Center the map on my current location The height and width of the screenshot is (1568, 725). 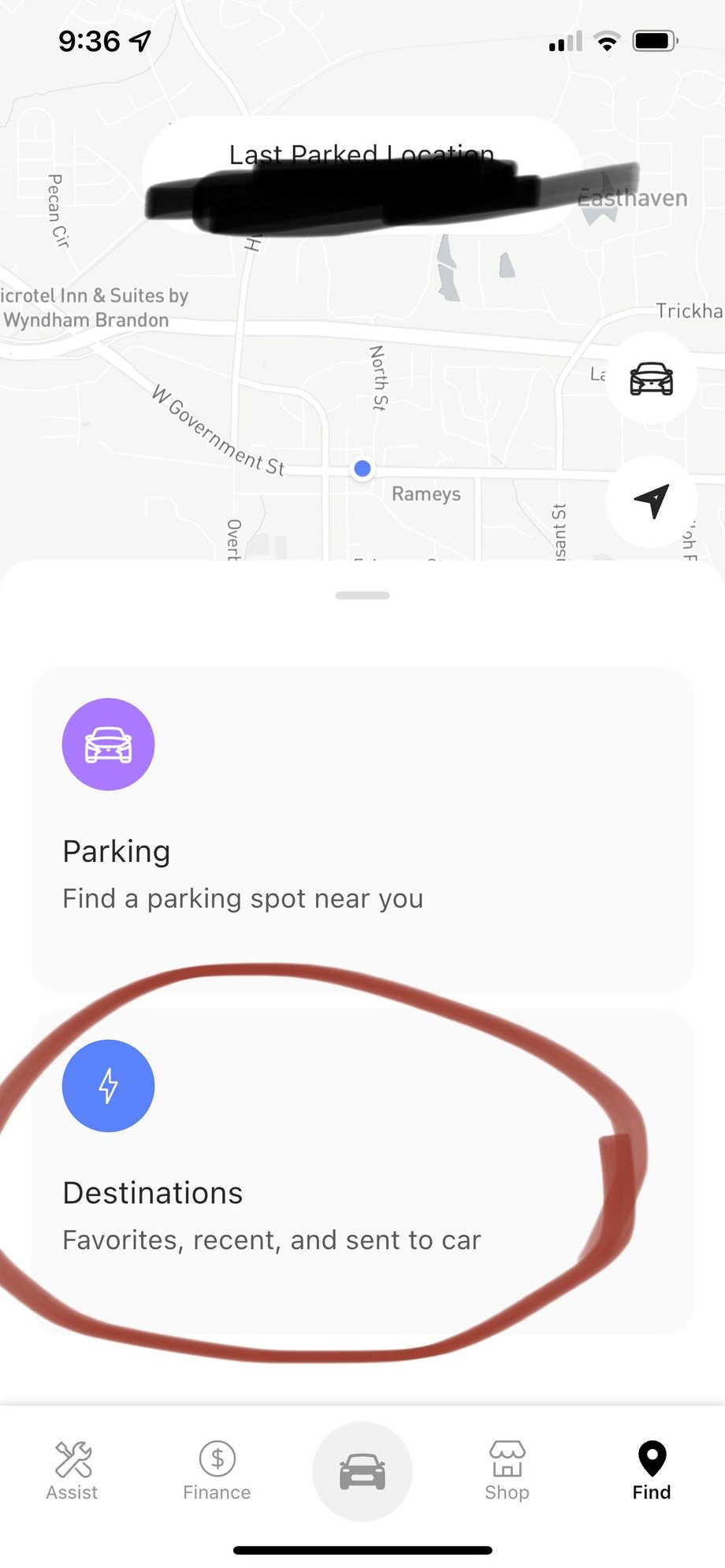coord(651,500)
